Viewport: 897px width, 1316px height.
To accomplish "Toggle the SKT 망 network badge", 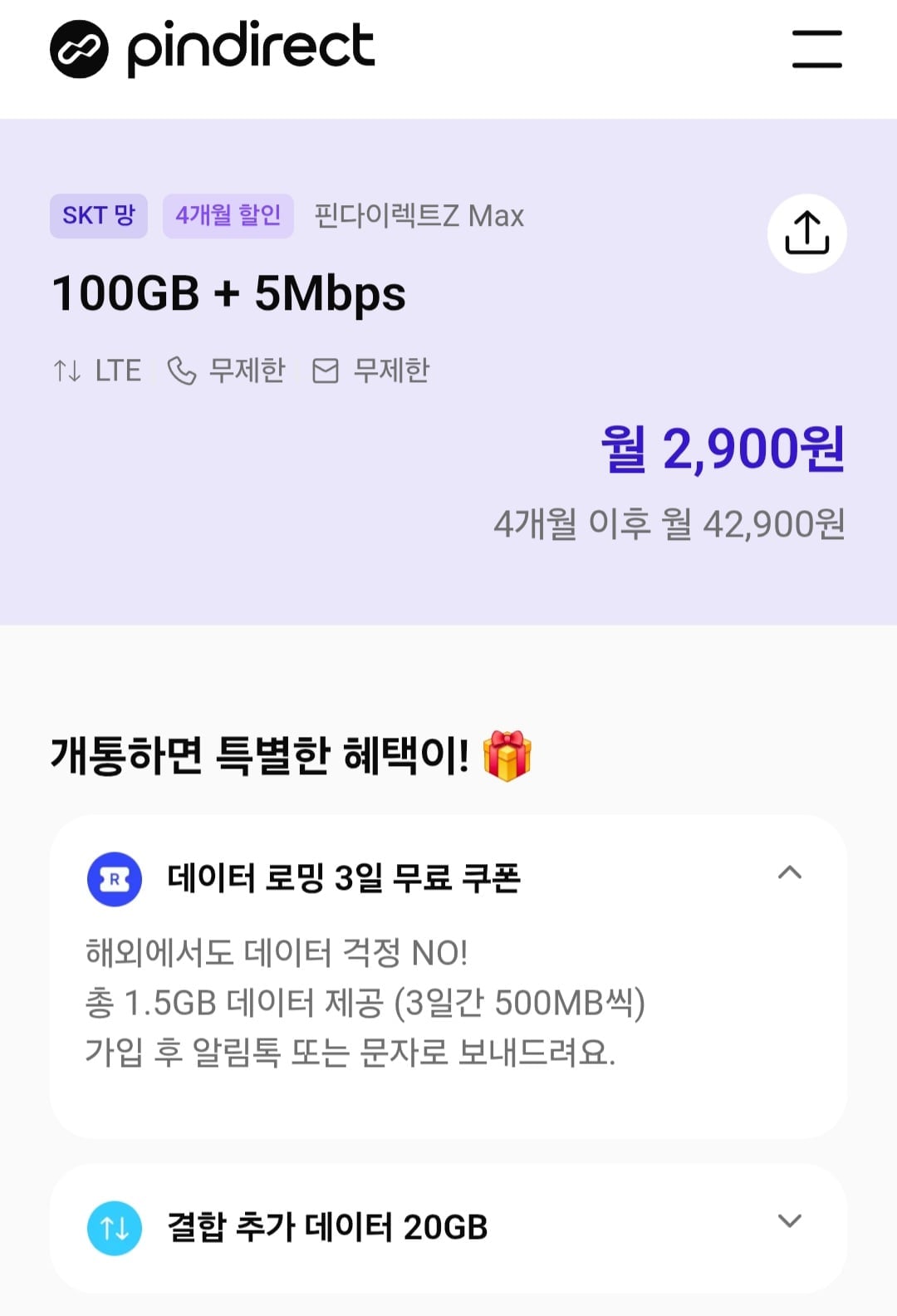I will pos(99,215).
